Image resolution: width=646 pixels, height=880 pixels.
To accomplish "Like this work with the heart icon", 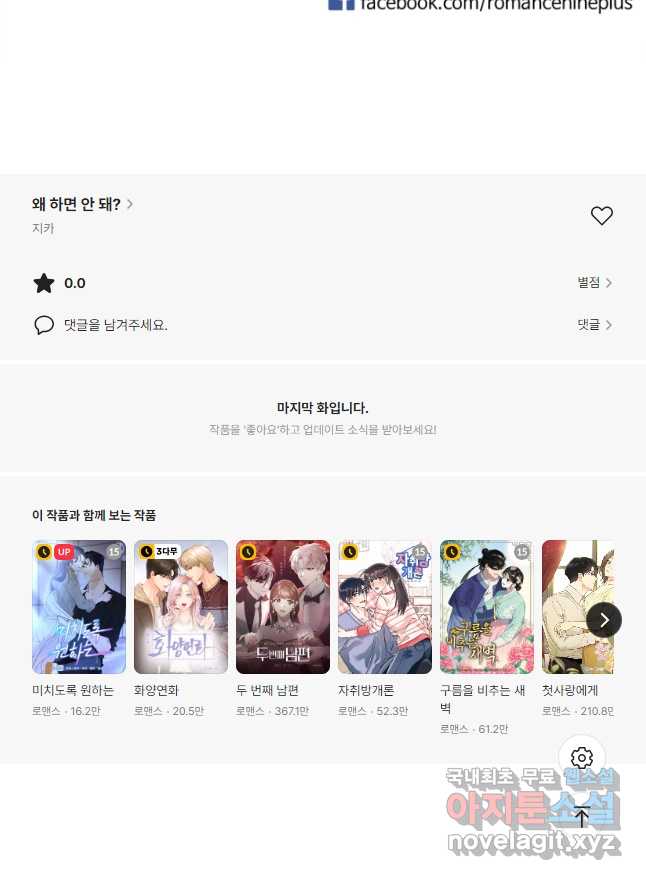I will coord(601,216).
